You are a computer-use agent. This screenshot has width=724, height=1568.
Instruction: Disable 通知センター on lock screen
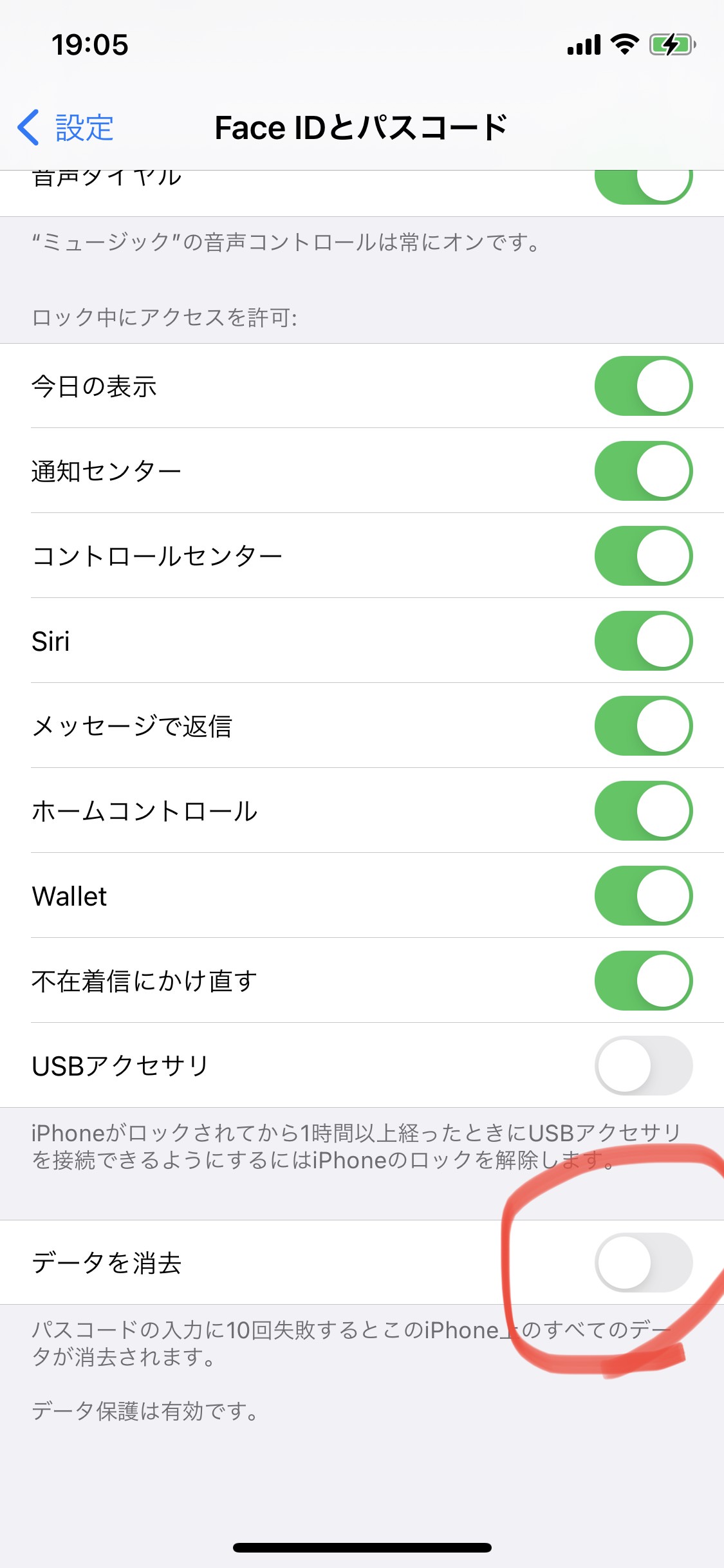[x=643, y=471]
